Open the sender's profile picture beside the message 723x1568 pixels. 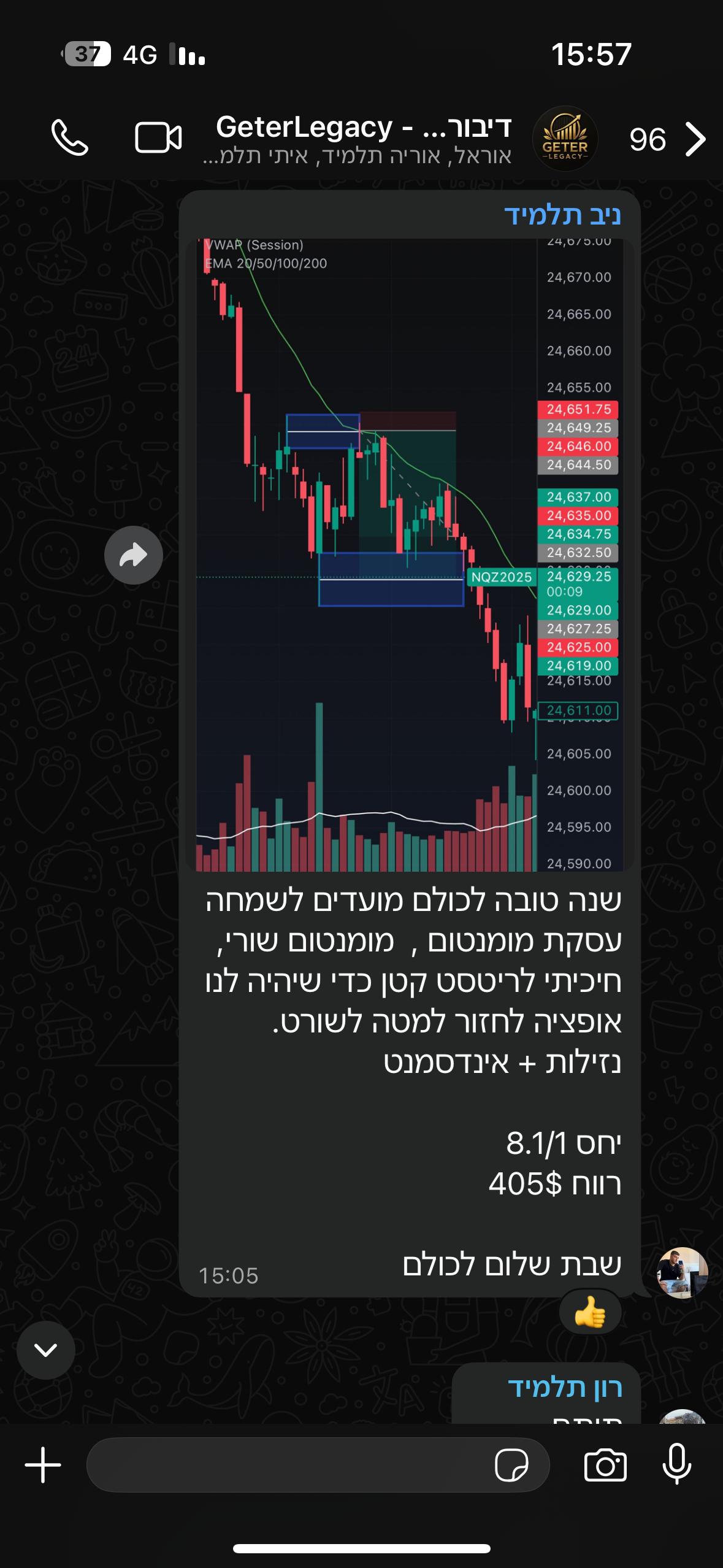(683, 1272)
